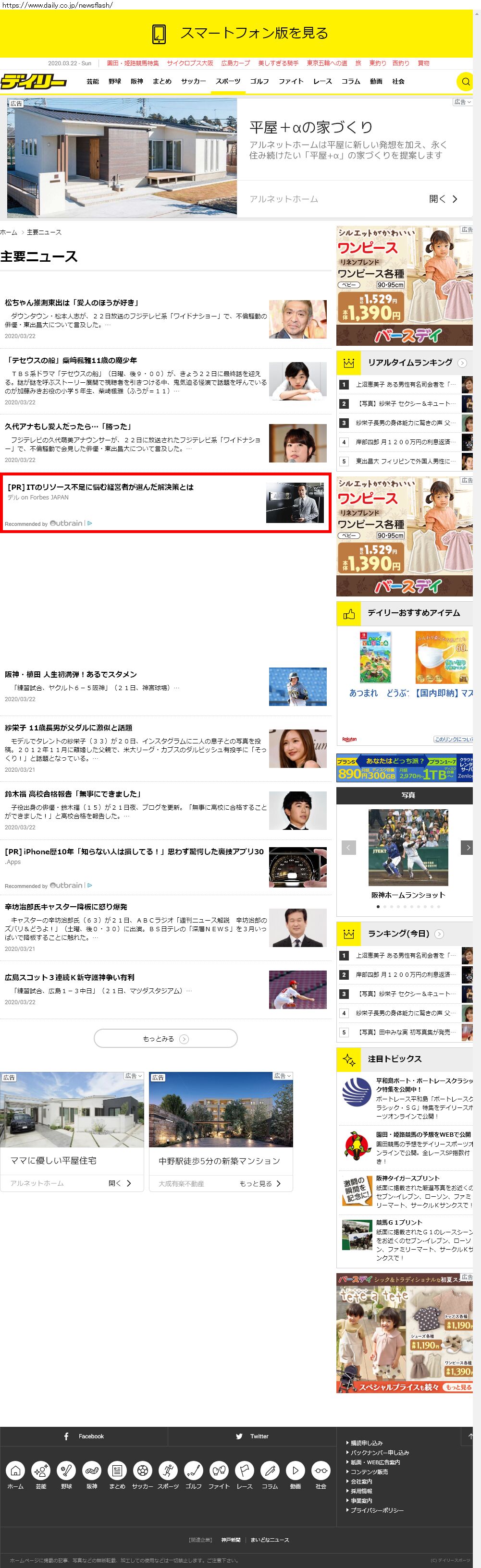Tap the ホーム icon in footer
The width and height of the screenshot is (481, 1568).
(x=16, y=1475)
